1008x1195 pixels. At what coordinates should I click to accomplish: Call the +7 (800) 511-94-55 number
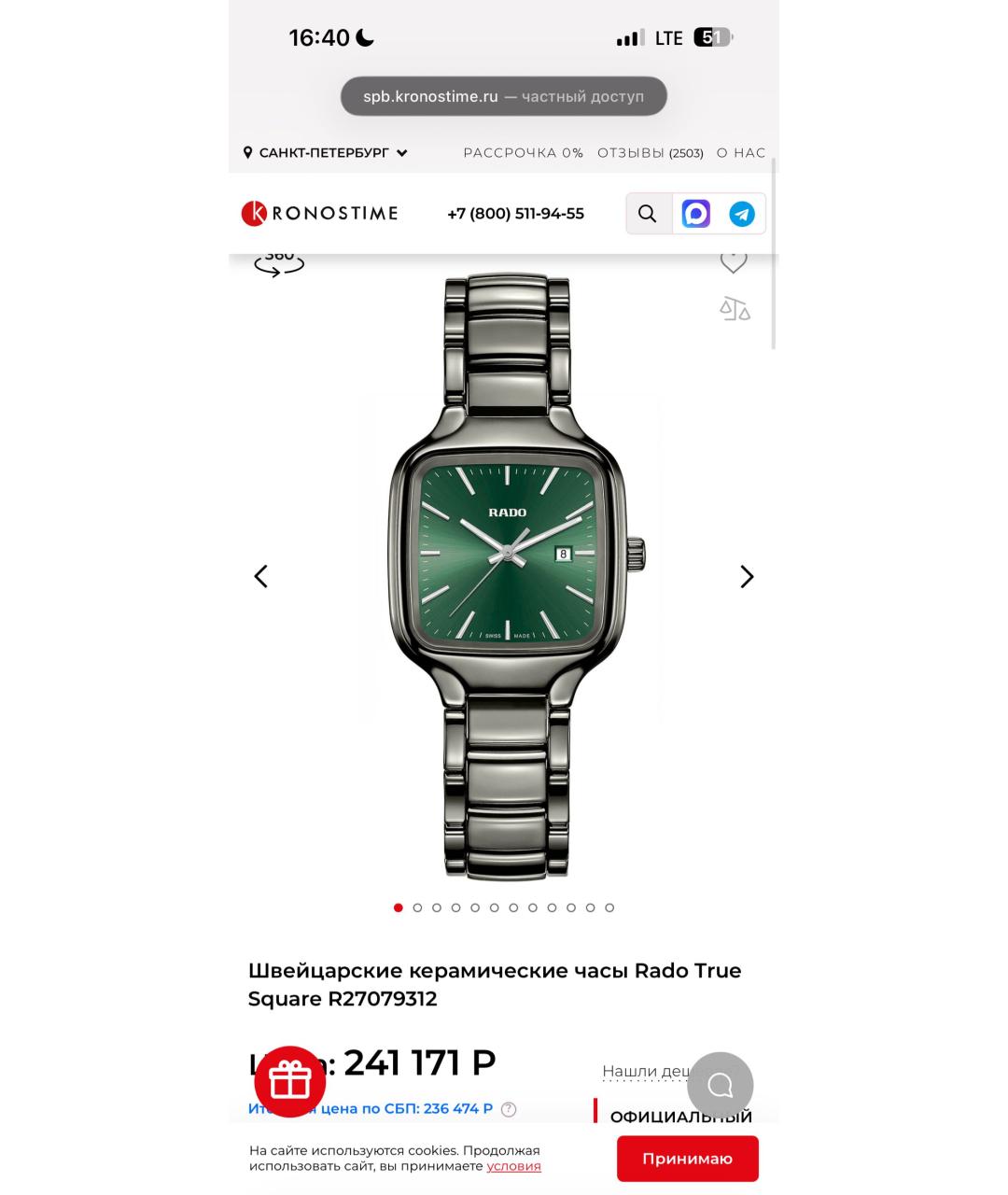click(x=515, y=214)
